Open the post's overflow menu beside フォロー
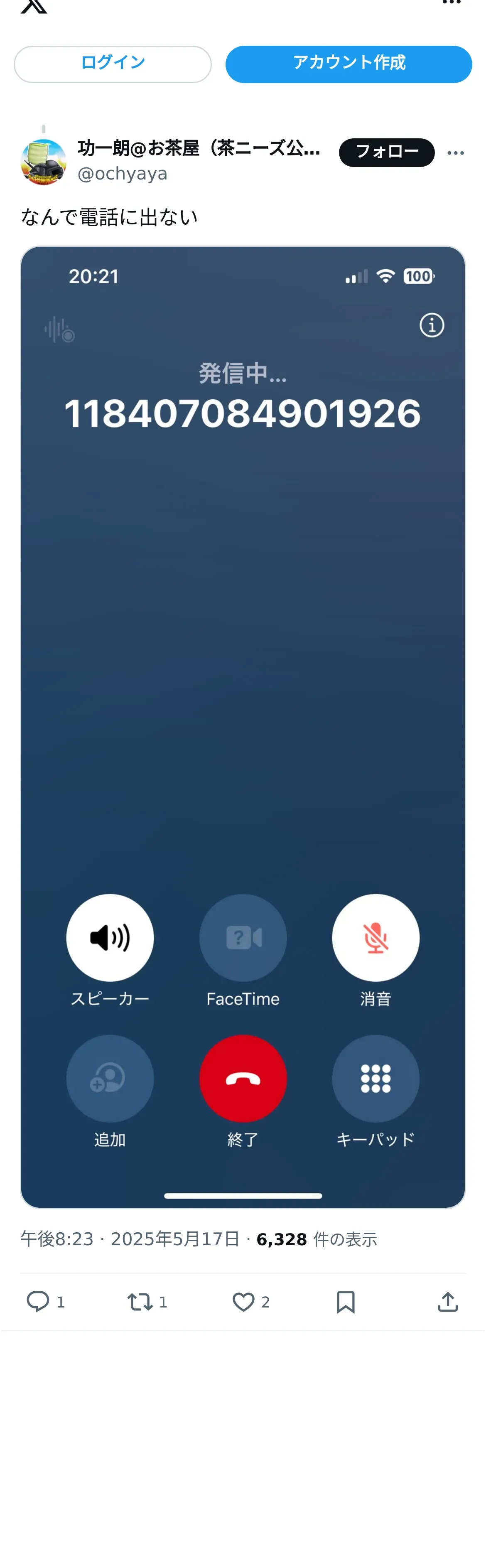Image resolution: width=486 pixels, height=1568 pixels. (x=456, y=153)
